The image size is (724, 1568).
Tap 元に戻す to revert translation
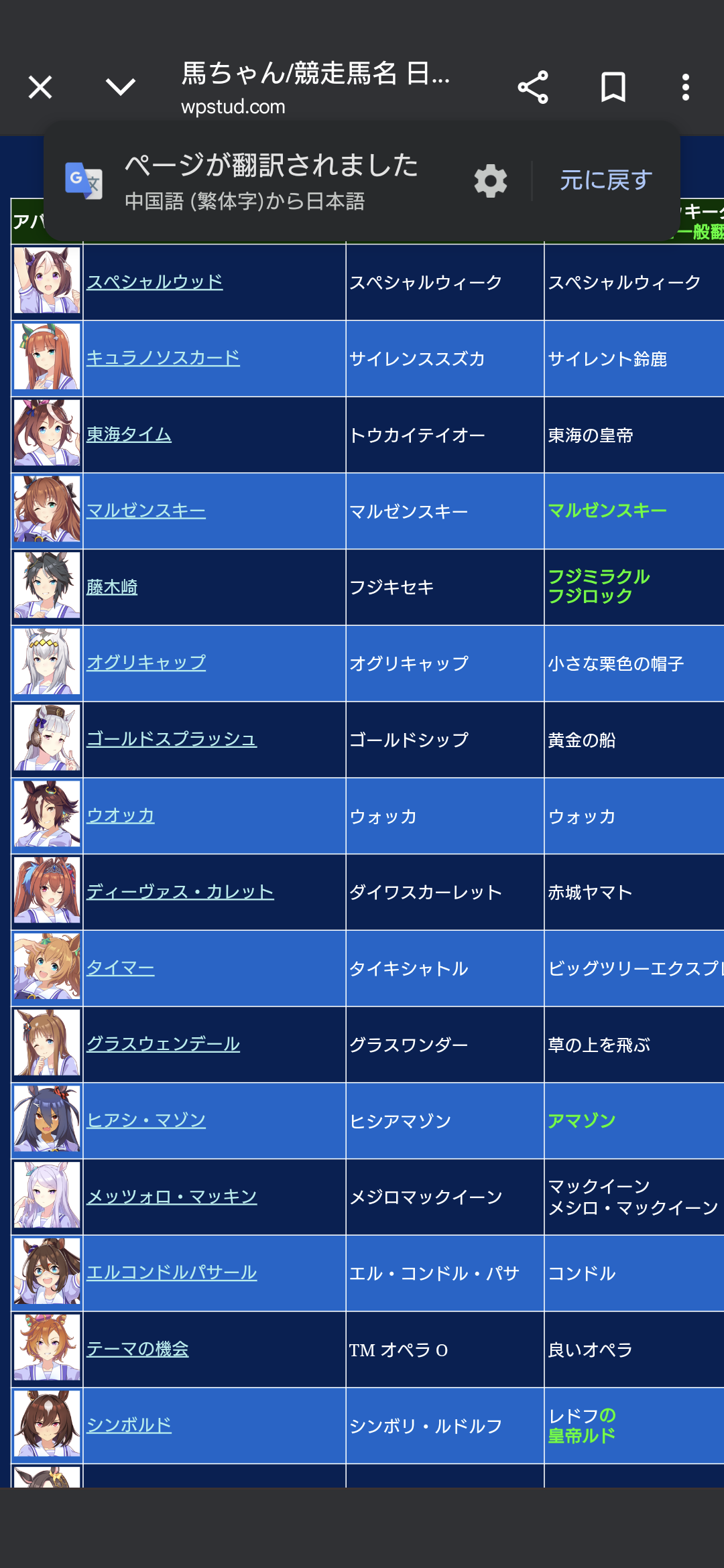point(606,180)
